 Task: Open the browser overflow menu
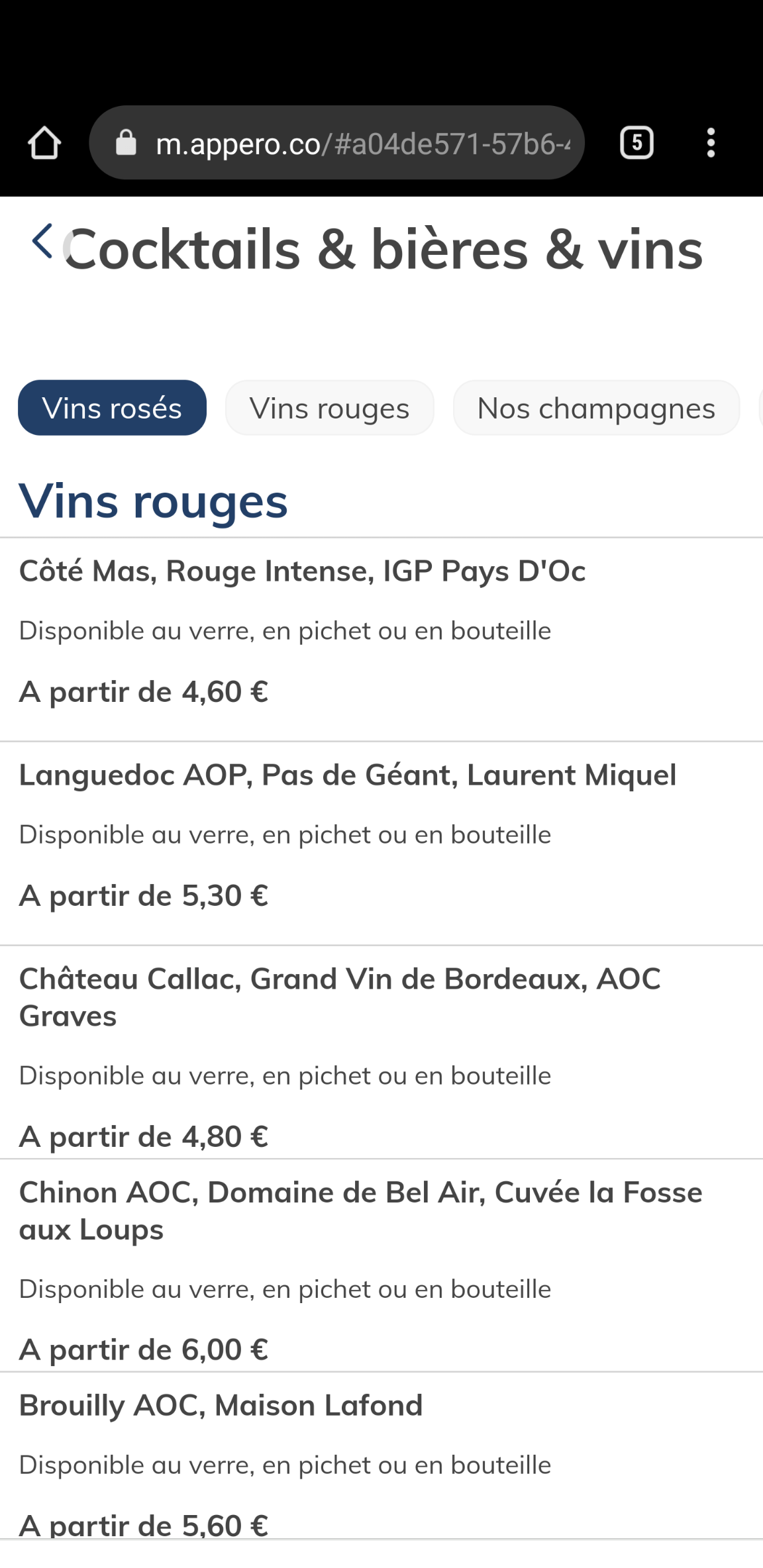[711, 143]
